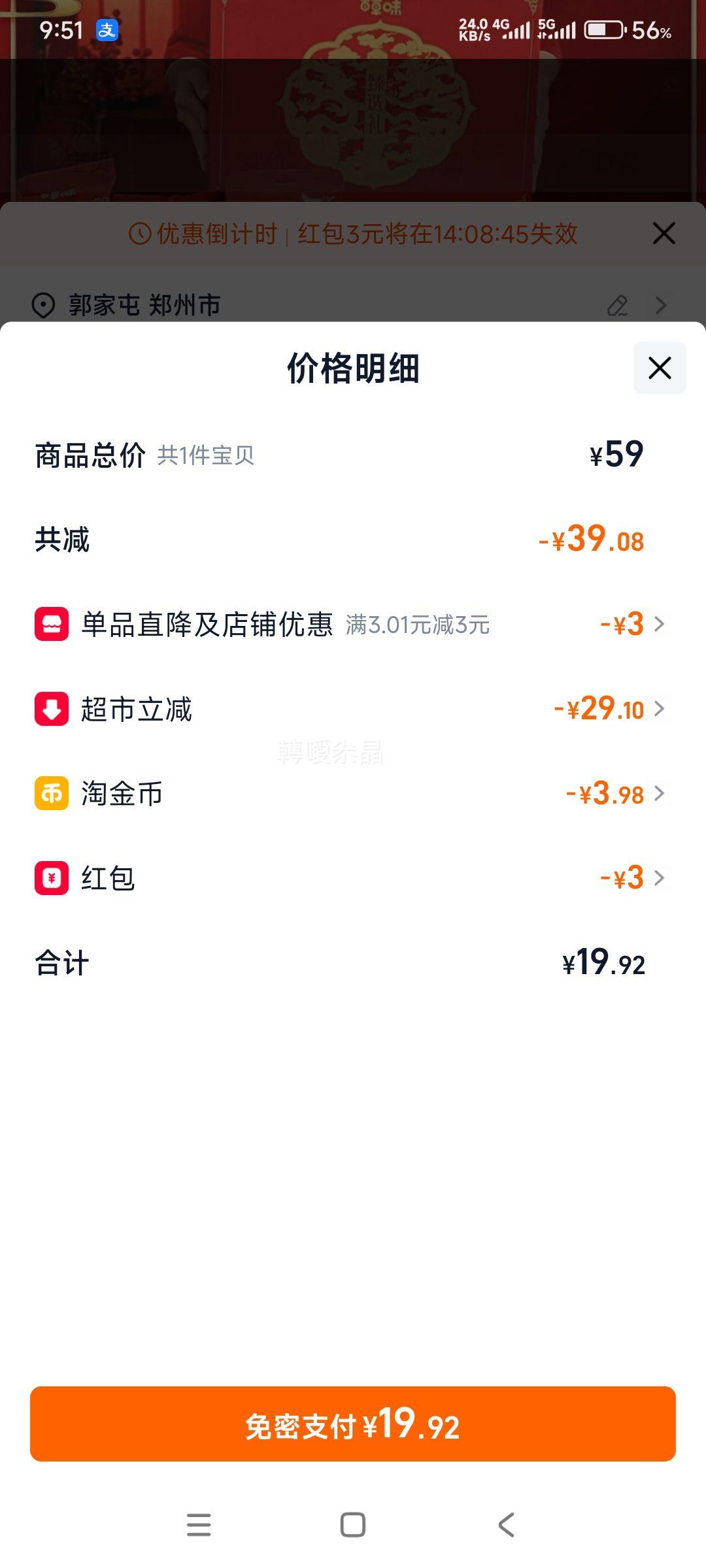The image size is (706, 1568).
Task: Expand the 红包 row detail
Action: pos(662,878)
